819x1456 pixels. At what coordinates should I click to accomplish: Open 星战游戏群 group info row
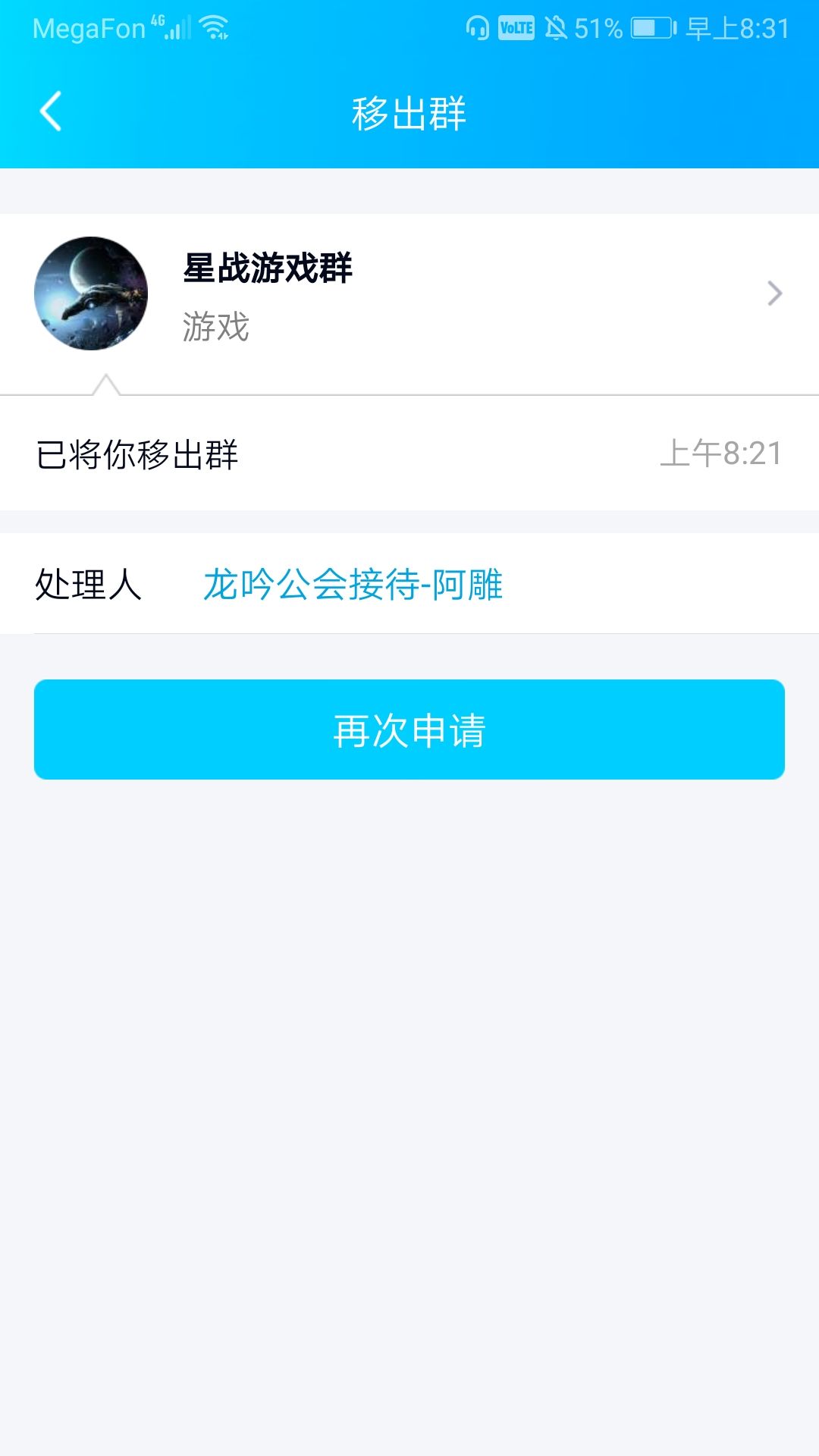point(409,293)
